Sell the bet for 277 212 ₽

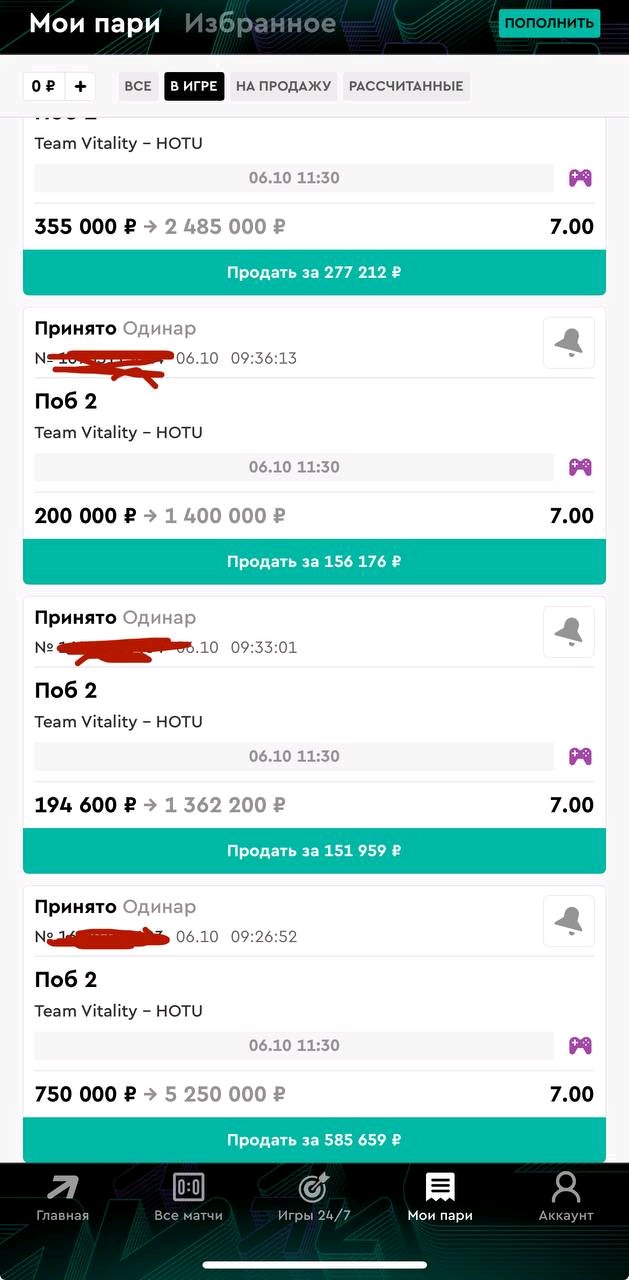coord(314,272)
